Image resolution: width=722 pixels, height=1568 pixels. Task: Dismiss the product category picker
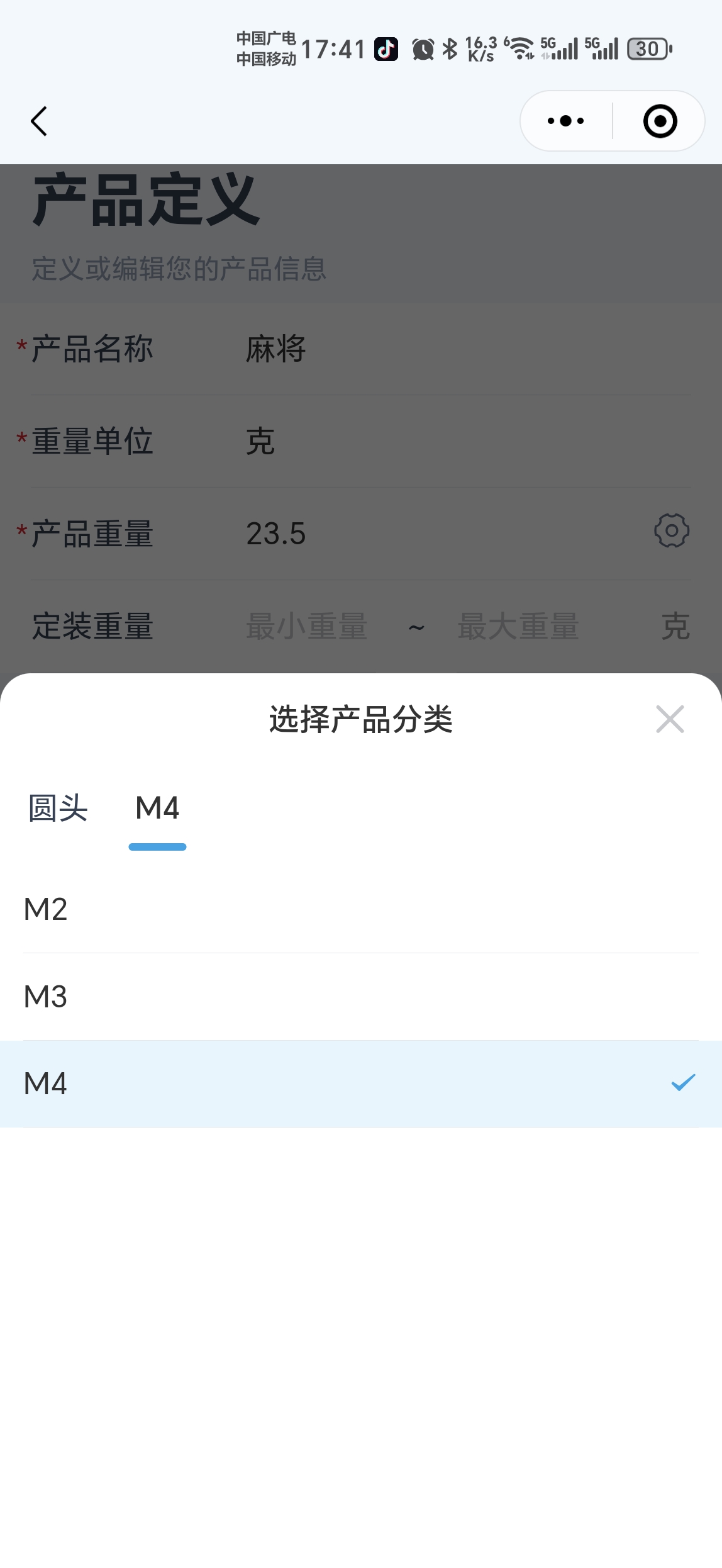670,719
